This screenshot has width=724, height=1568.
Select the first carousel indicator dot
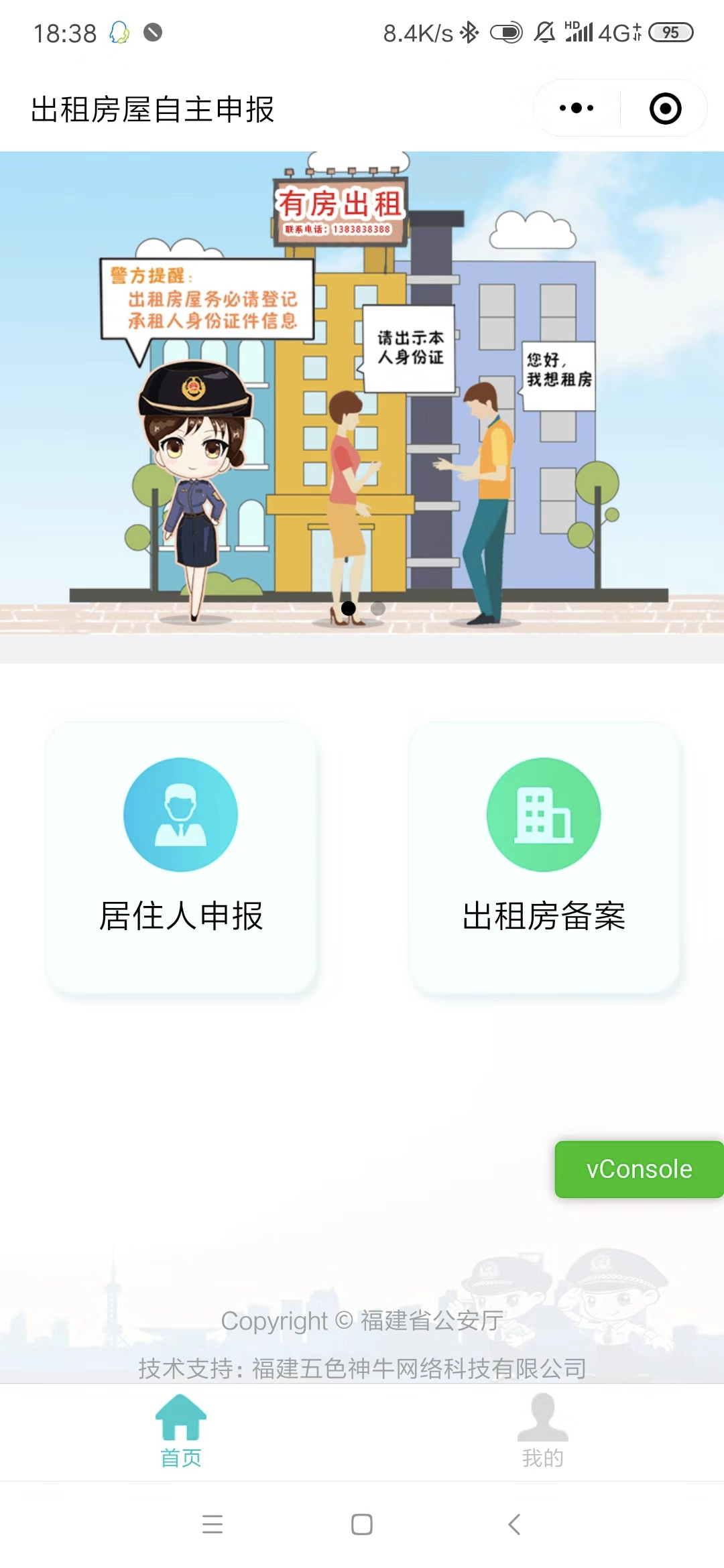(349, 607)
